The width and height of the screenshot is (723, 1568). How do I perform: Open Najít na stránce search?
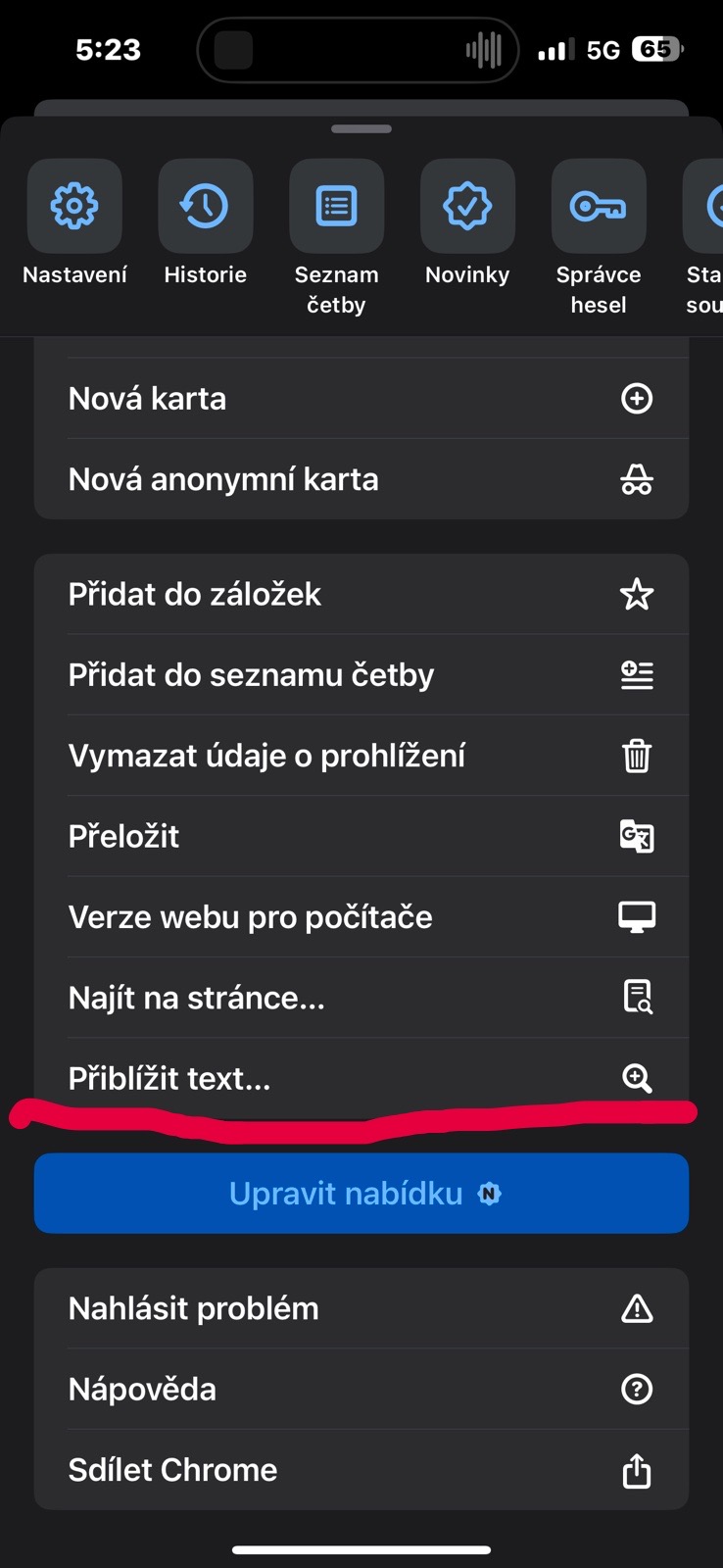[361, 998]
